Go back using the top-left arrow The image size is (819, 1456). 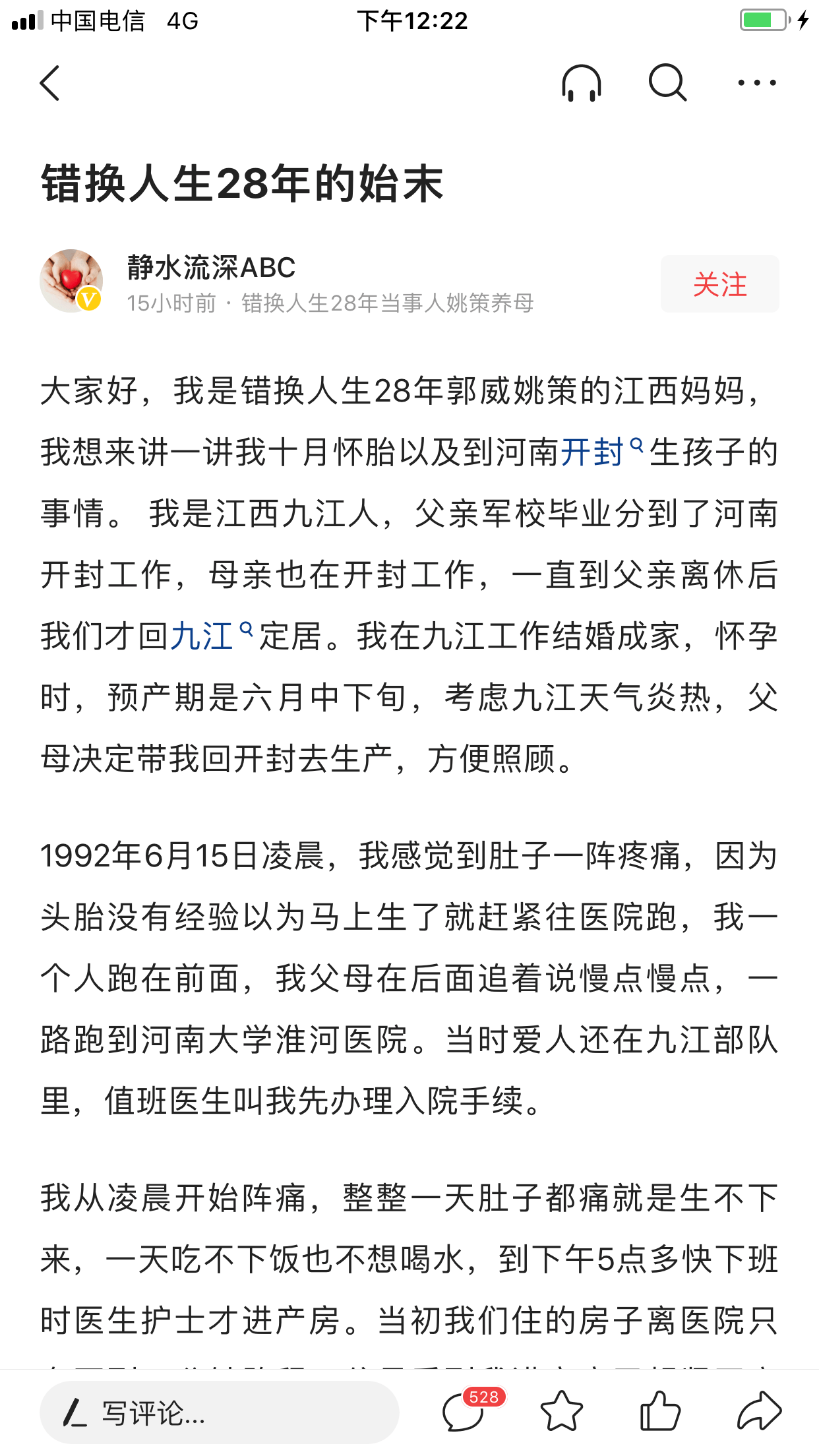coord(50,83)
